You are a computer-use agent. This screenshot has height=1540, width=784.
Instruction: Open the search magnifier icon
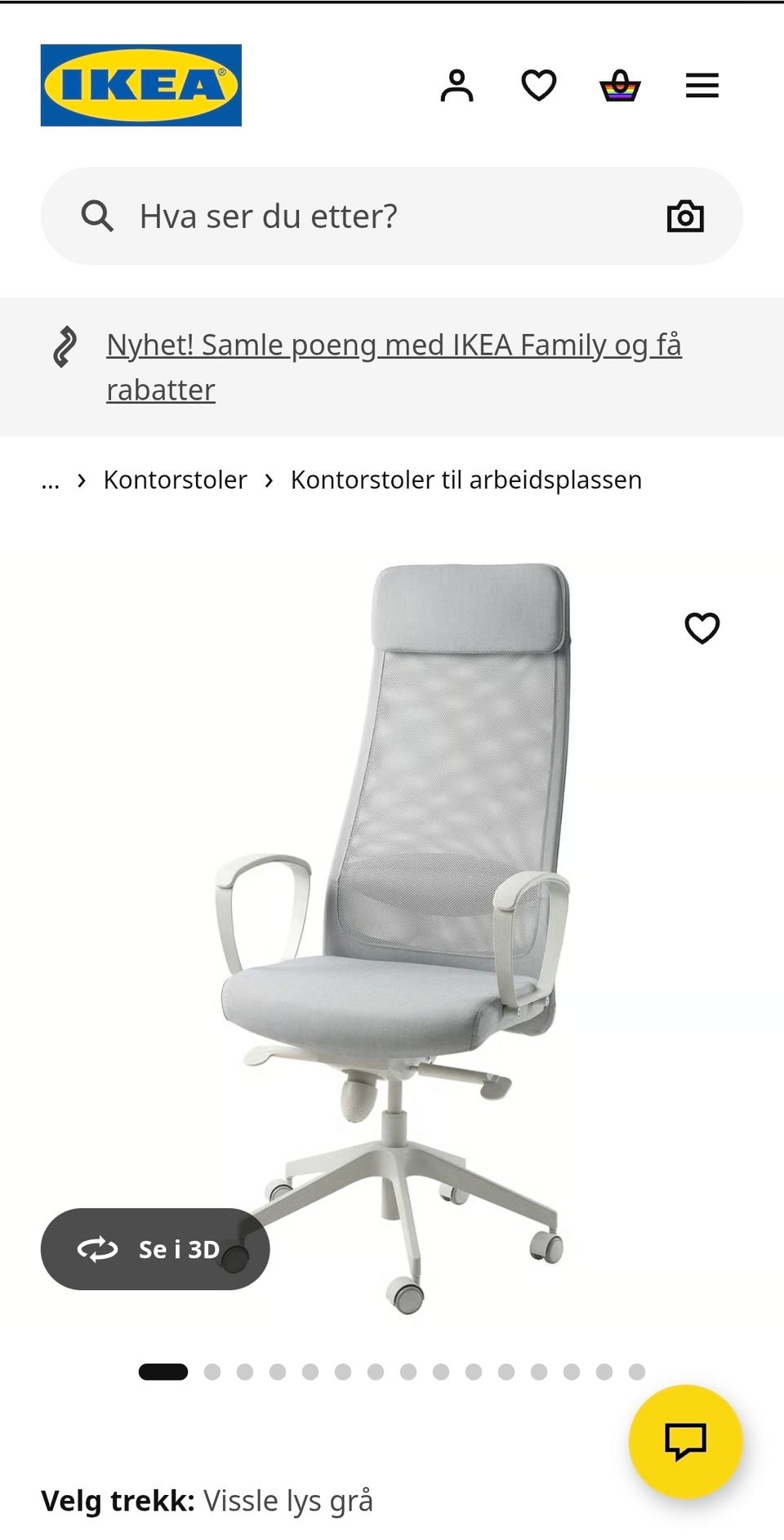(98, 215)
